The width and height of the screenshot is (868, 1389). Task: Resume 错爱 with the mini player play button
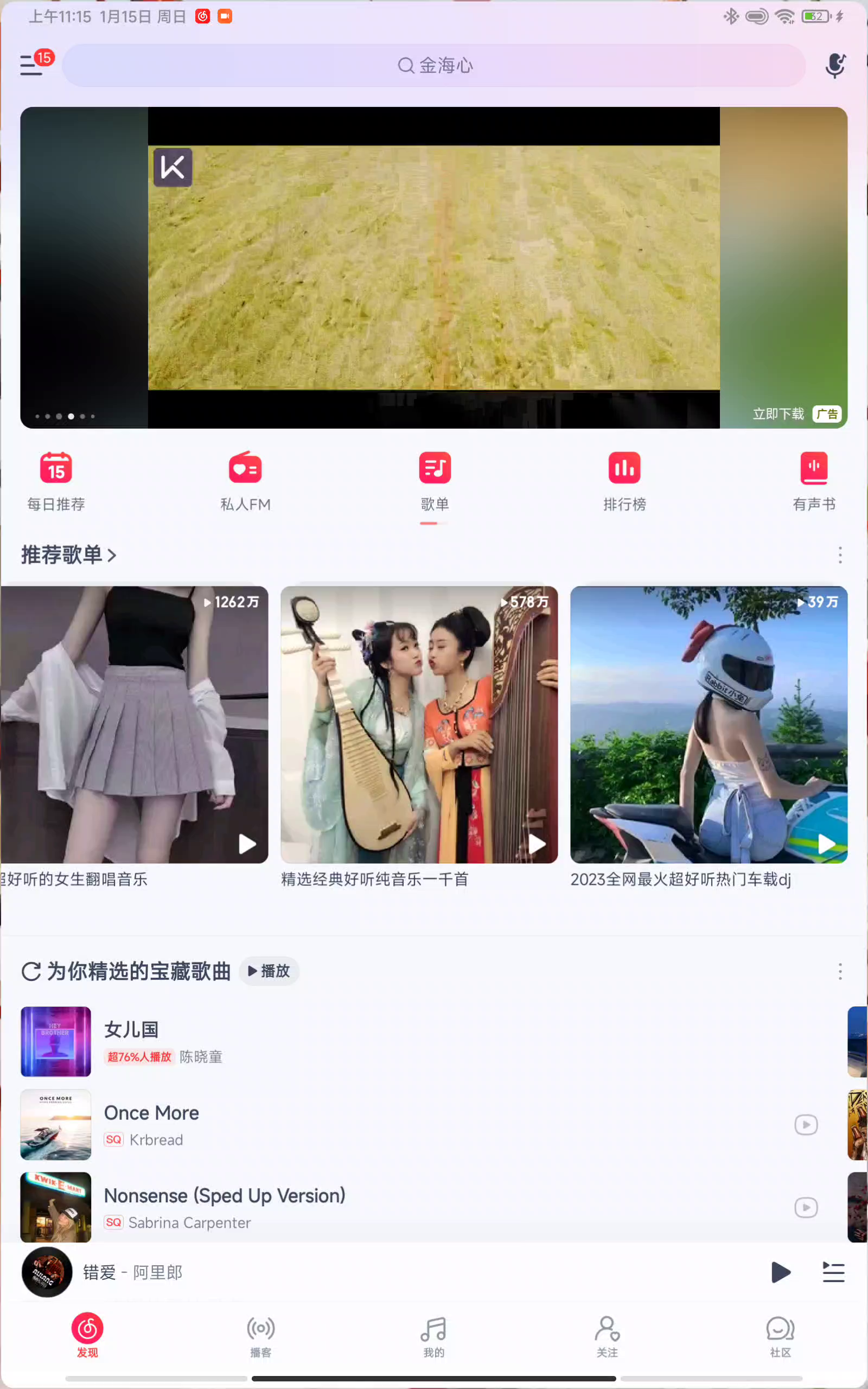click(780, 1272)
